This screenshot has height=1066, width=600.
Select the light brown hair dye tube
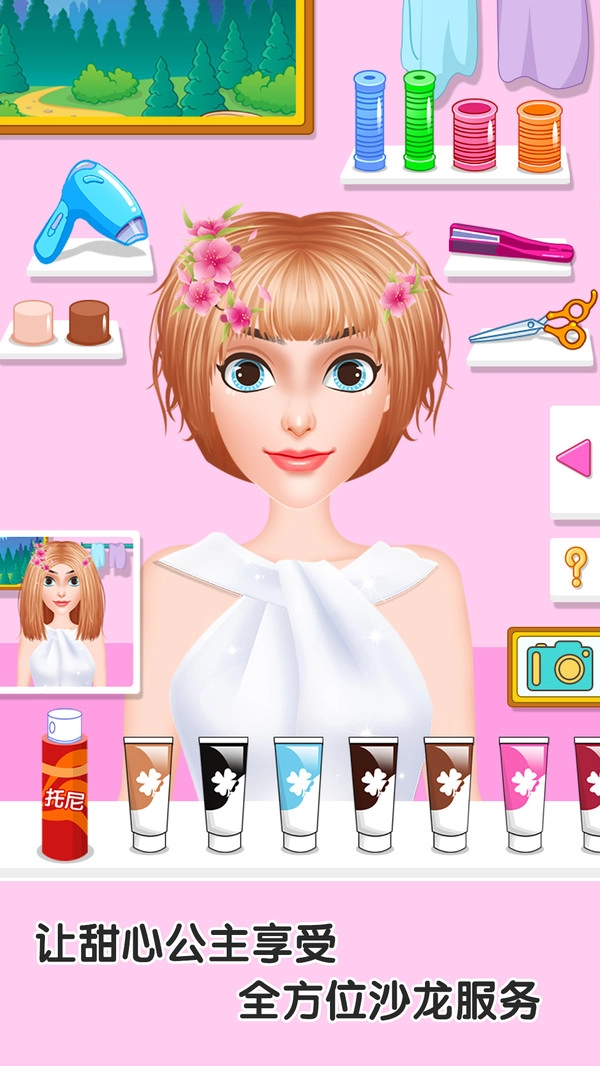tap(148, 793)
